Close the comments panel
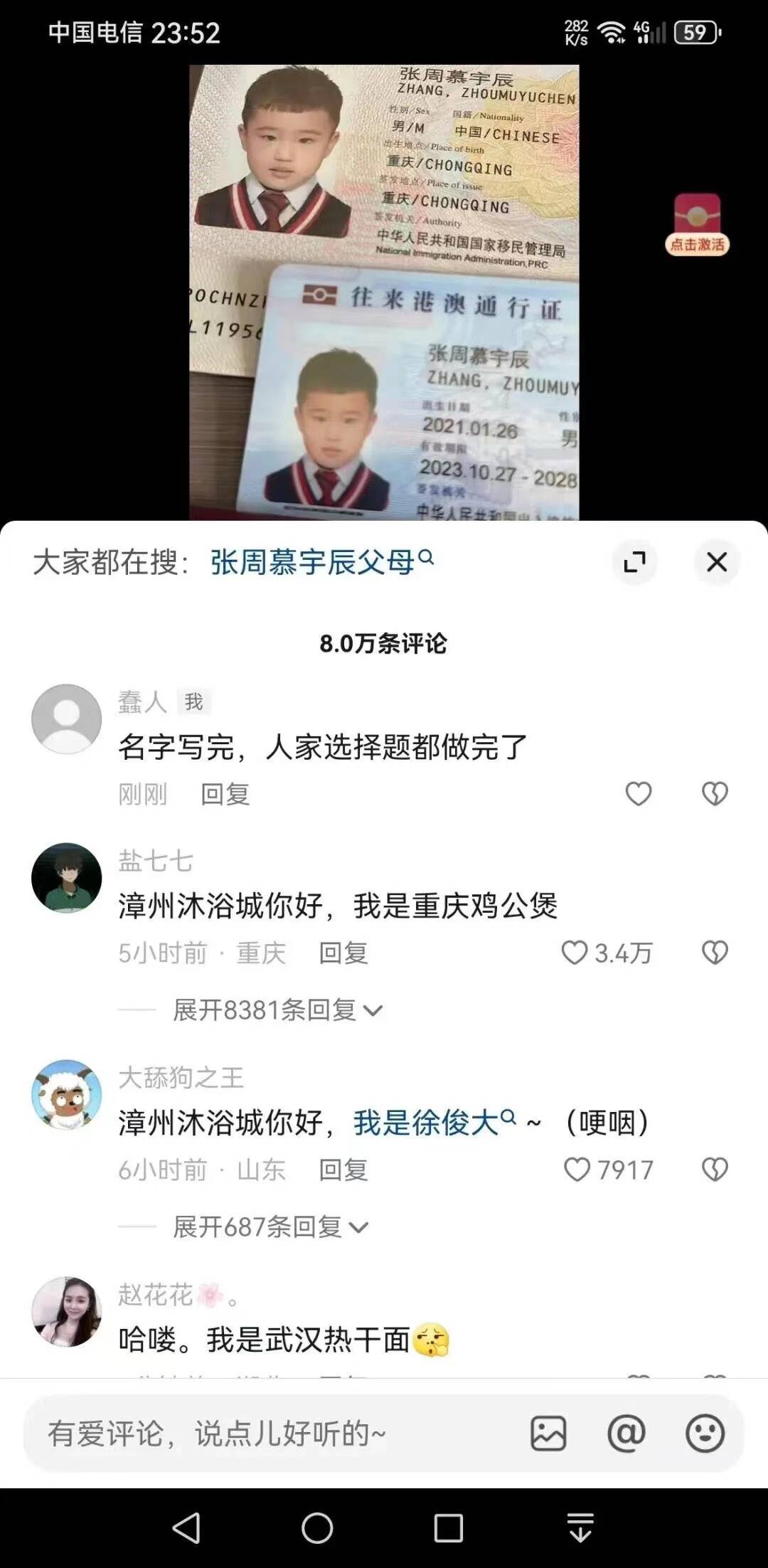 click(x=717, y=562)
